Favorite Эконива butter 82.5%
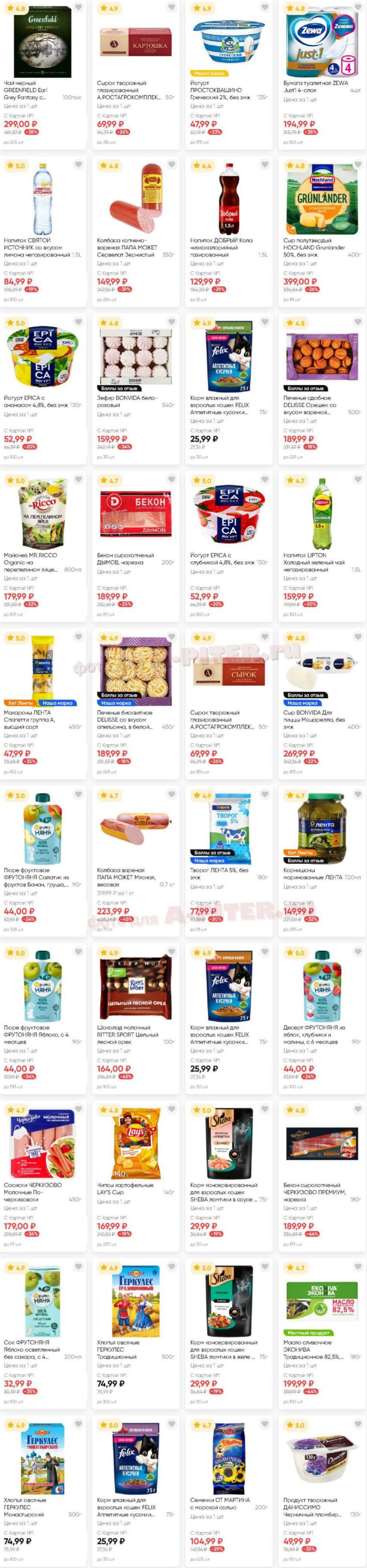The height and width of the screenshot is (1568, 367). tap(358, 1267)
